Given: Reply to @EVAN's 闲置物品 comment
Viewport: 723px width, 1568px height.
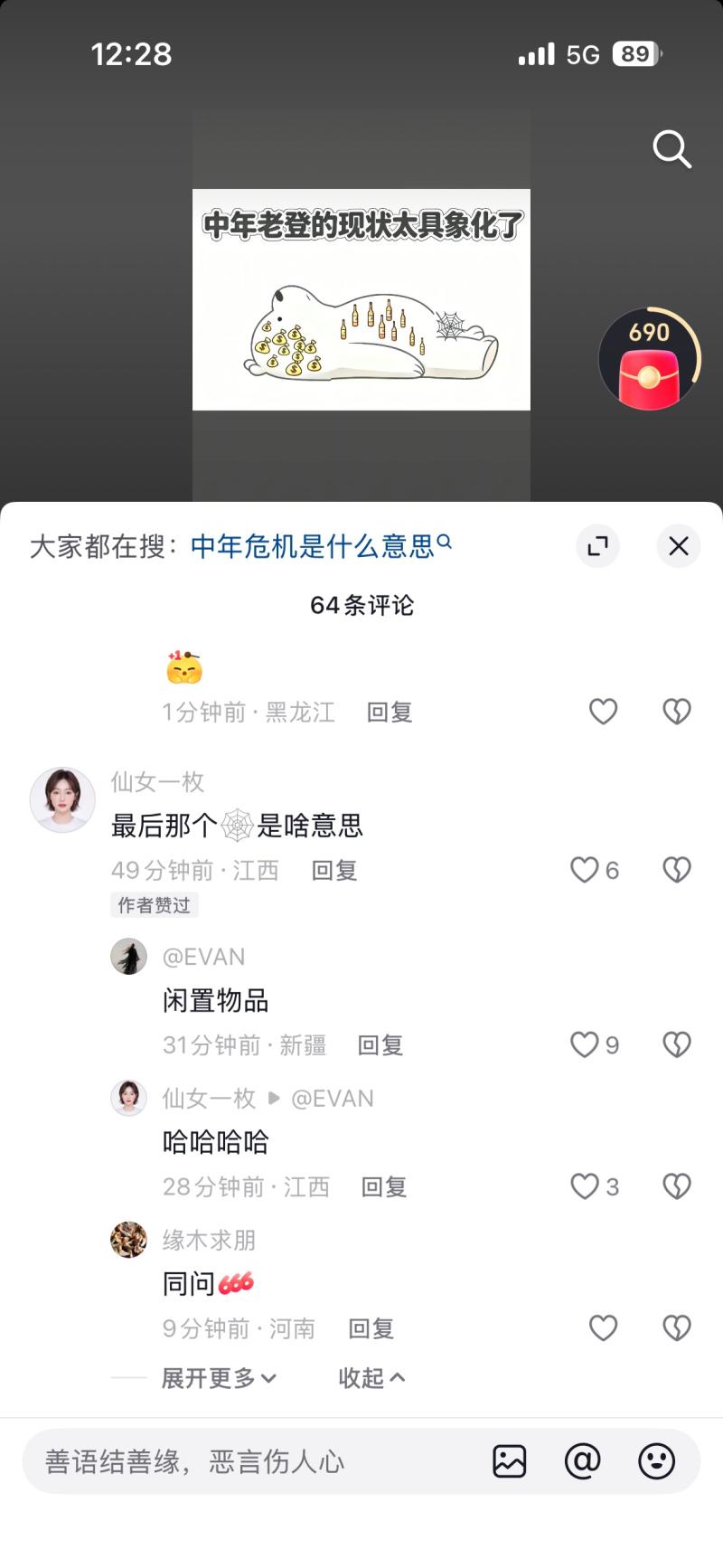Looking at the screenshot, I should point(380,1045).
